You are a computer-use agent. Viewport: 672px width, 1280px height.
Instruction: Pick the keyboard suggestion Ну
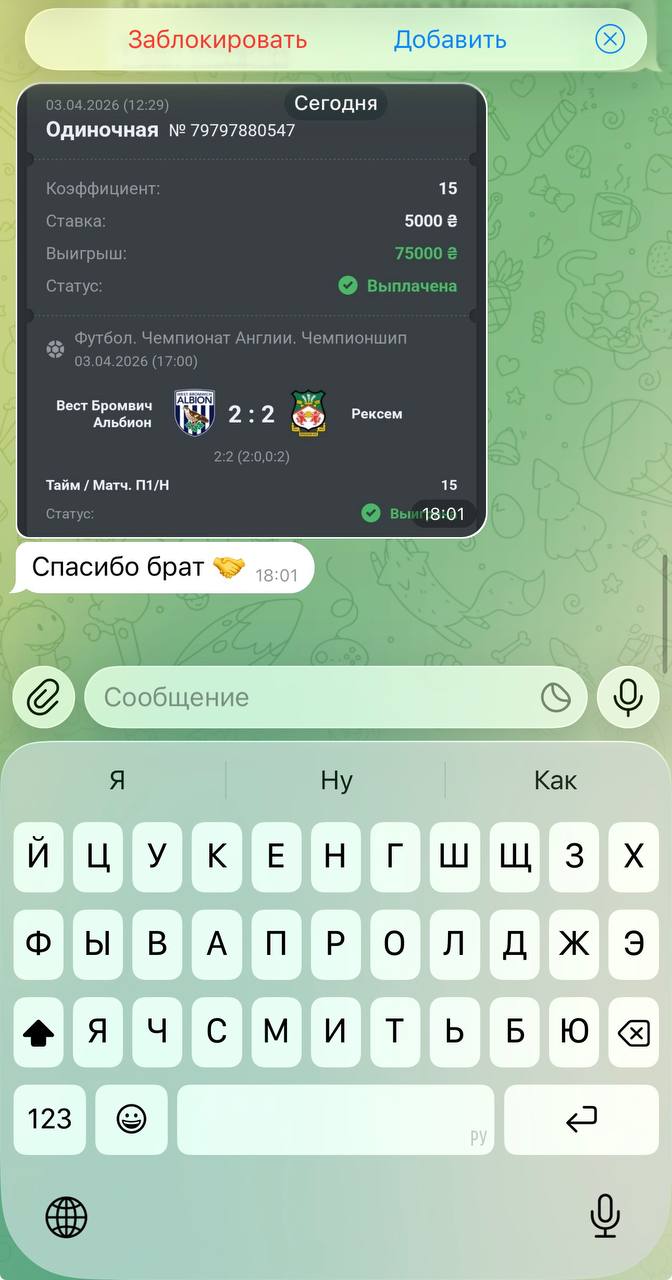(336, 780)
